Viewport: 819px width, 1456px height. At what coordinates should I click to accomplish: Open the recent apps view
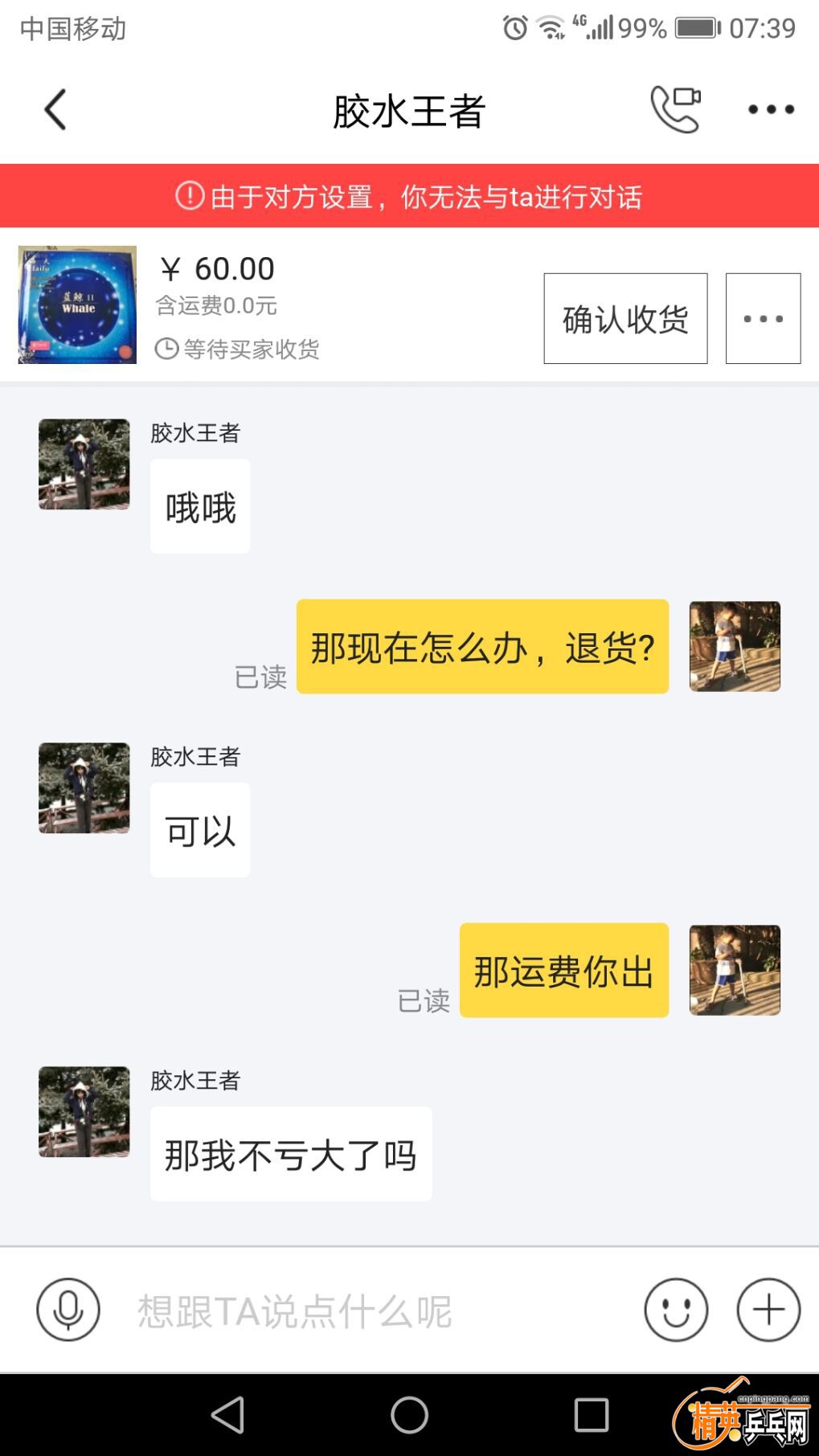[x=591, y=1415]
